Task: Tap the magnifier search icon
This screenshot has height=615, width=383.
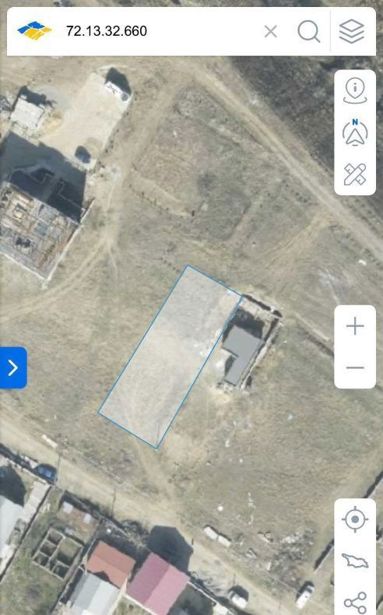Action: (x=309, y=31)
